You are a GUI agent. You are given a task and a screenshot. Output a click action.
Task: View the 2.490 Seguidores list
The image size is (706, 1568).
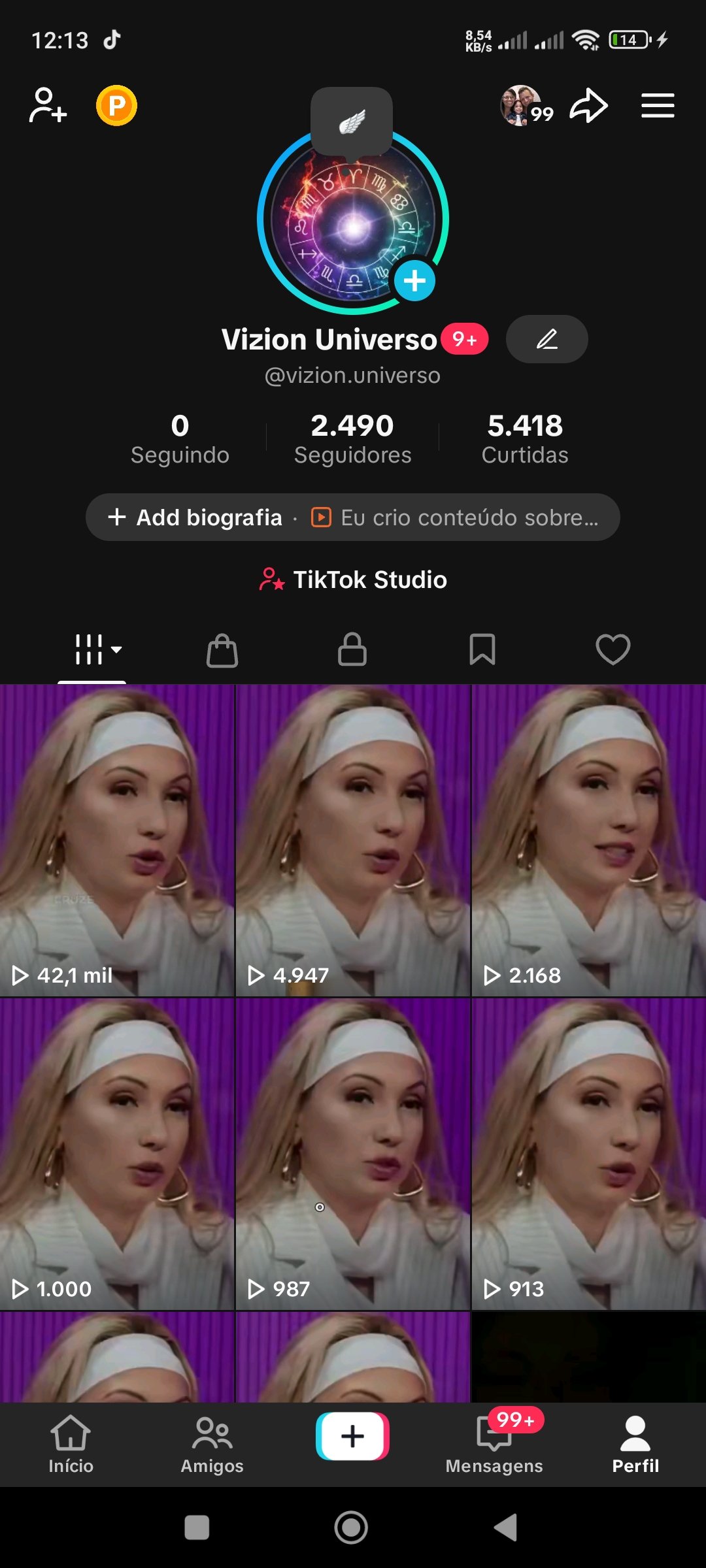[x=352, y=438]
